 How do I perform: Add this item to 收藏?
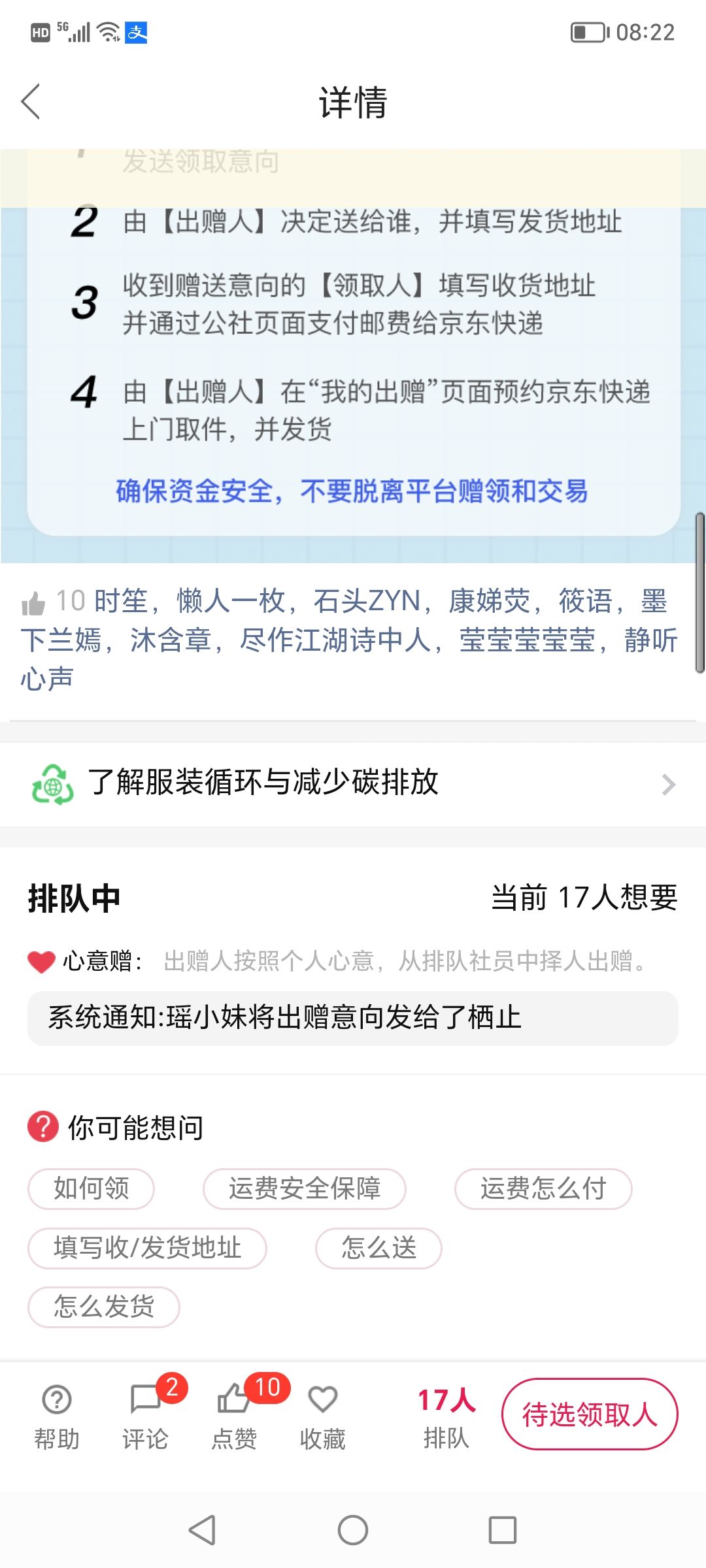[x=323, y=1416]
